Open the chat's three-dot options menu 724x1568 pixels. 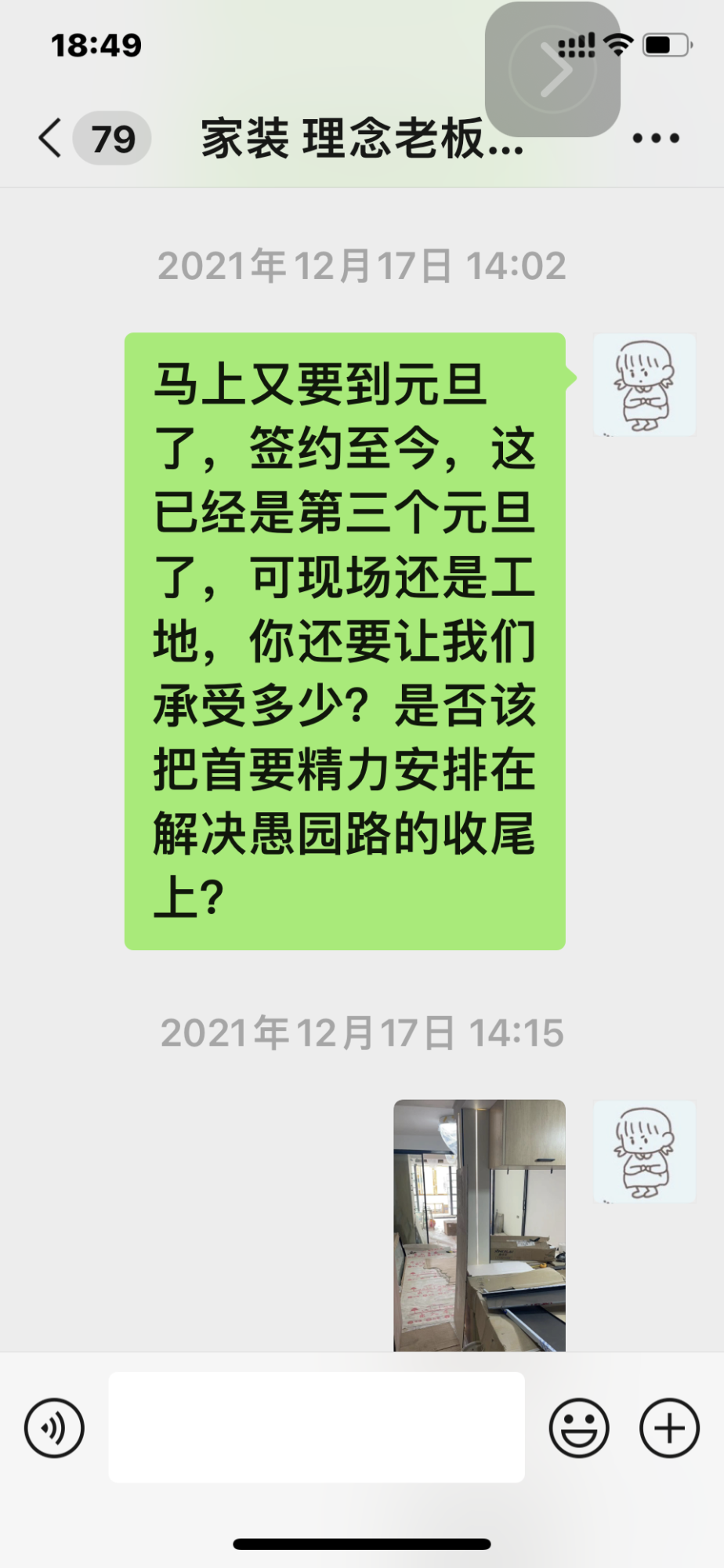coord(655,139)
